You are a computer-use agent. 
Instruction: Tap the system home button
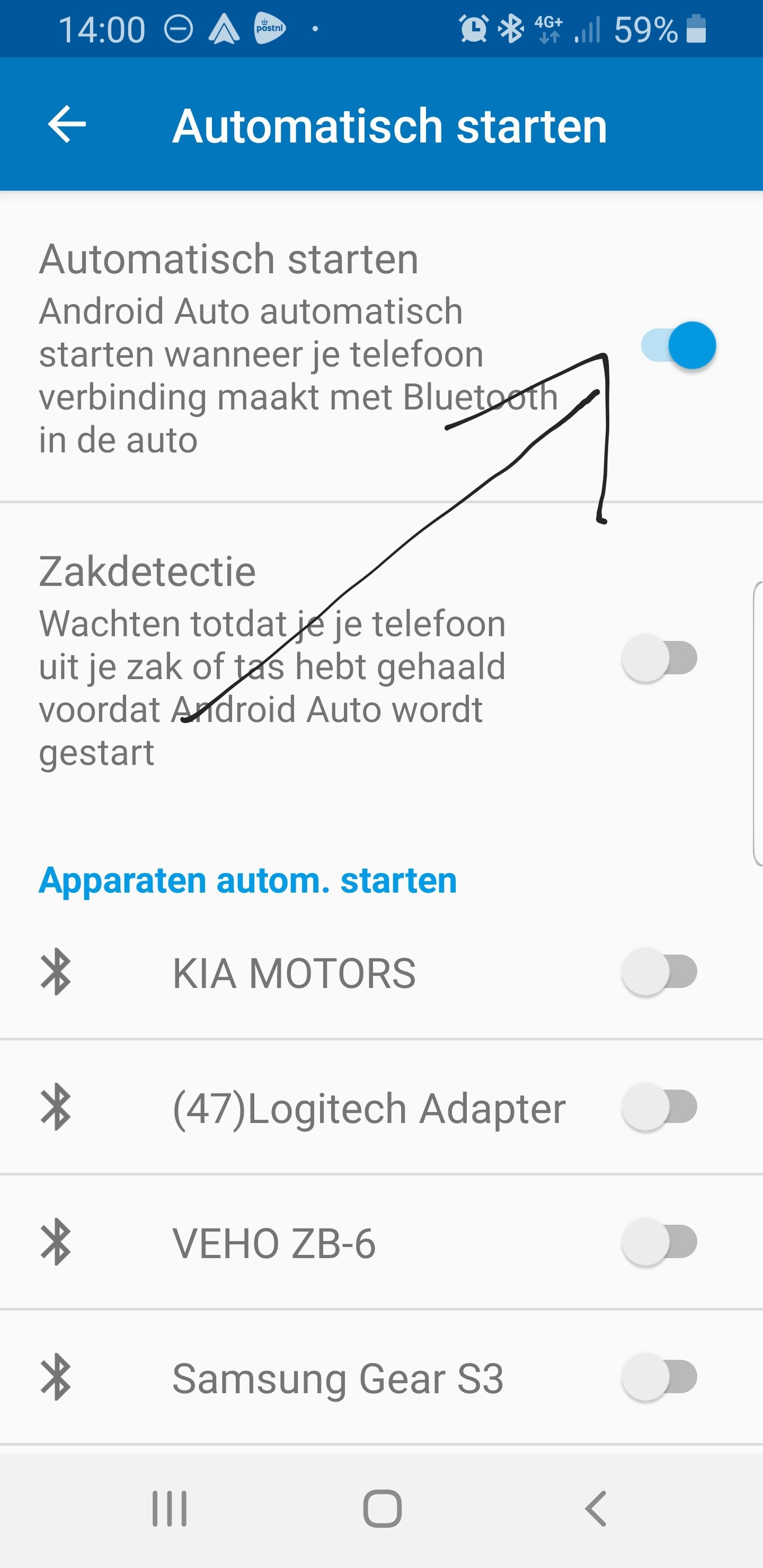click(x=382, y=1508)
